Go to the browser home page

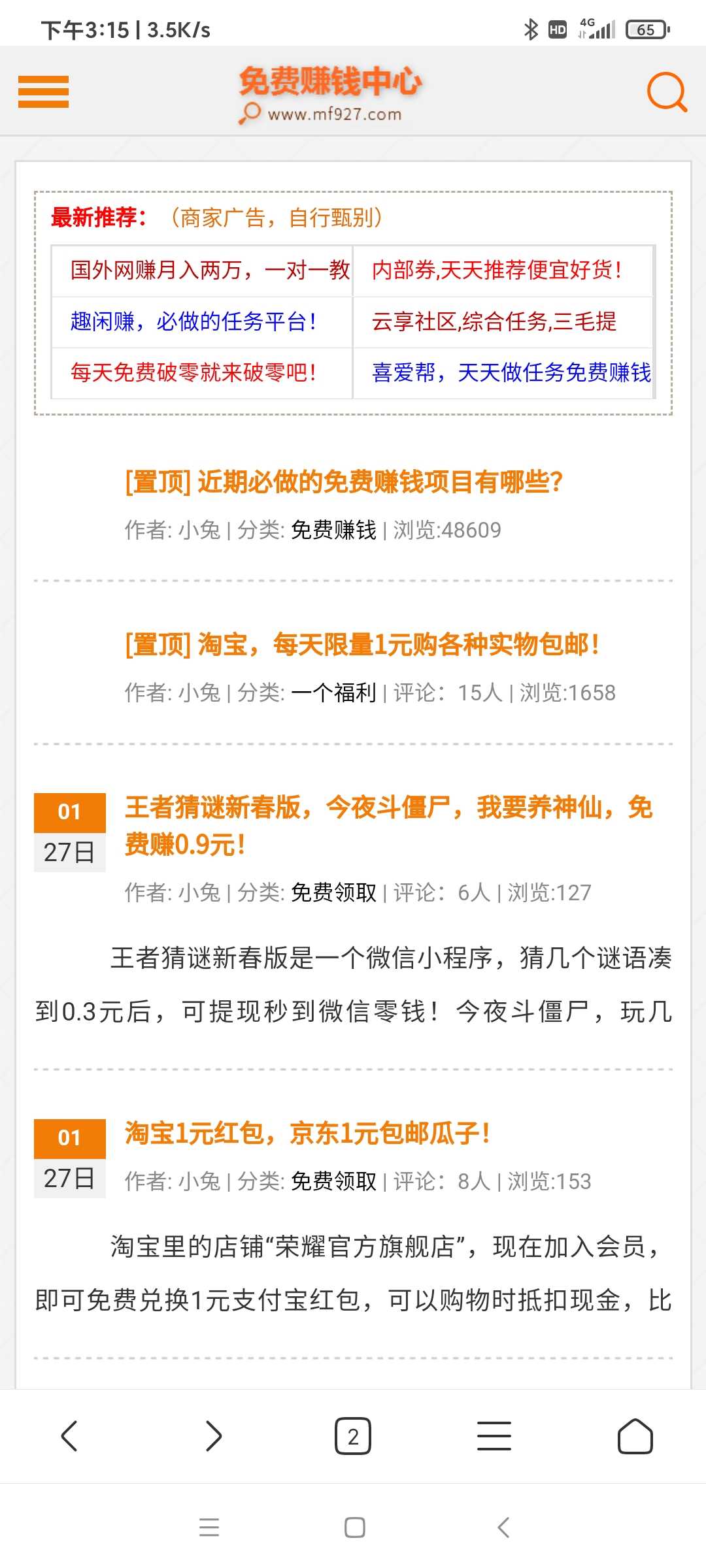click(635, 1436)
